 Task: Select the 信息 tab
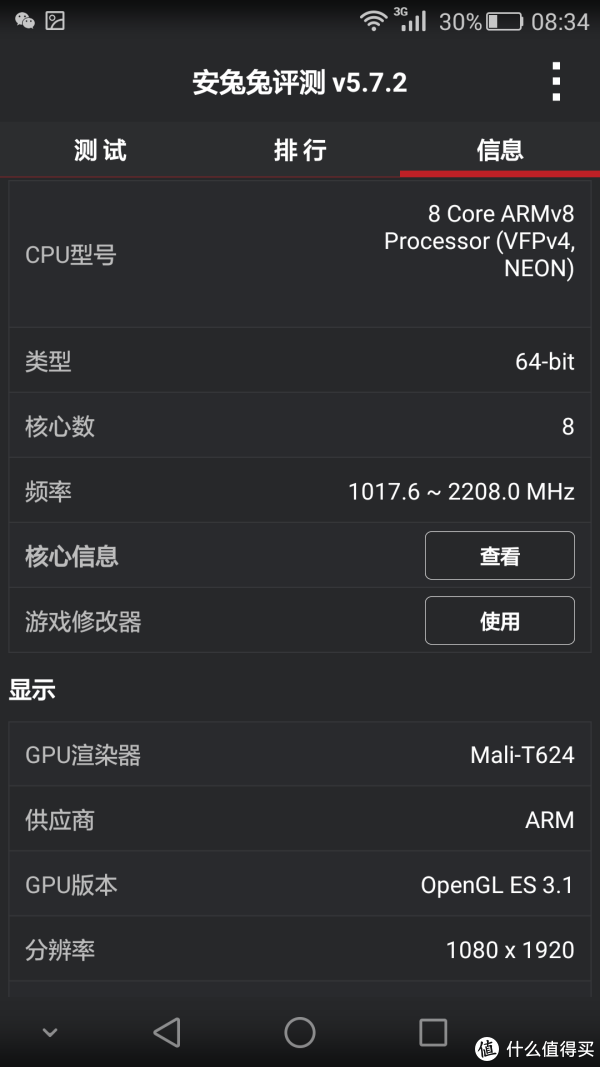[x=500, y=150]
